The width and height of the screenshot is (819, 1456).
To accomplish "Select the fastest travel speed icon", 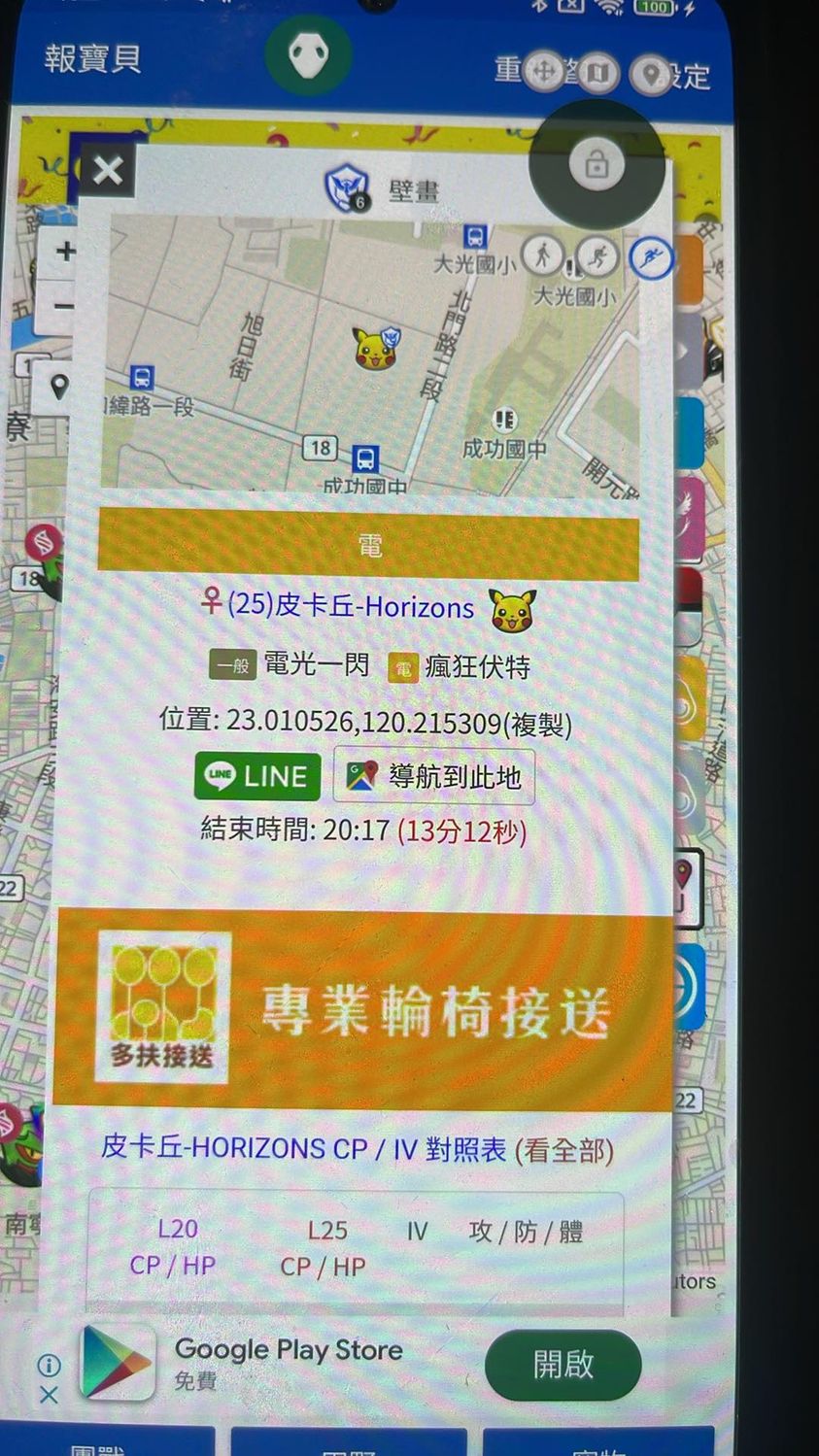I will (x=650, y=258).
